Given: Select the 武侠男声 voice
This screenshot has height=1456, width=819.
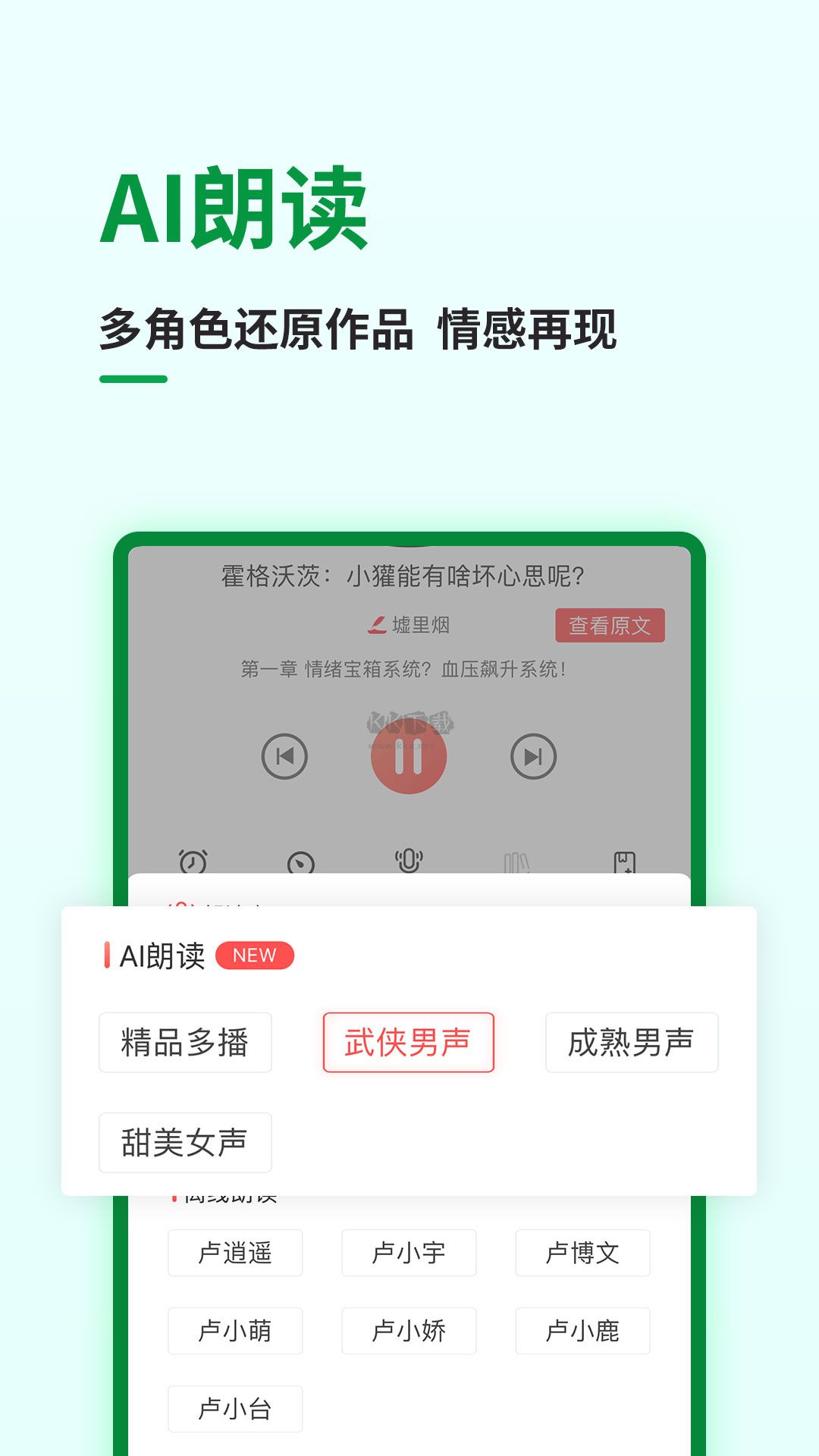Looking at the screenshot, I should (409, 1041).
